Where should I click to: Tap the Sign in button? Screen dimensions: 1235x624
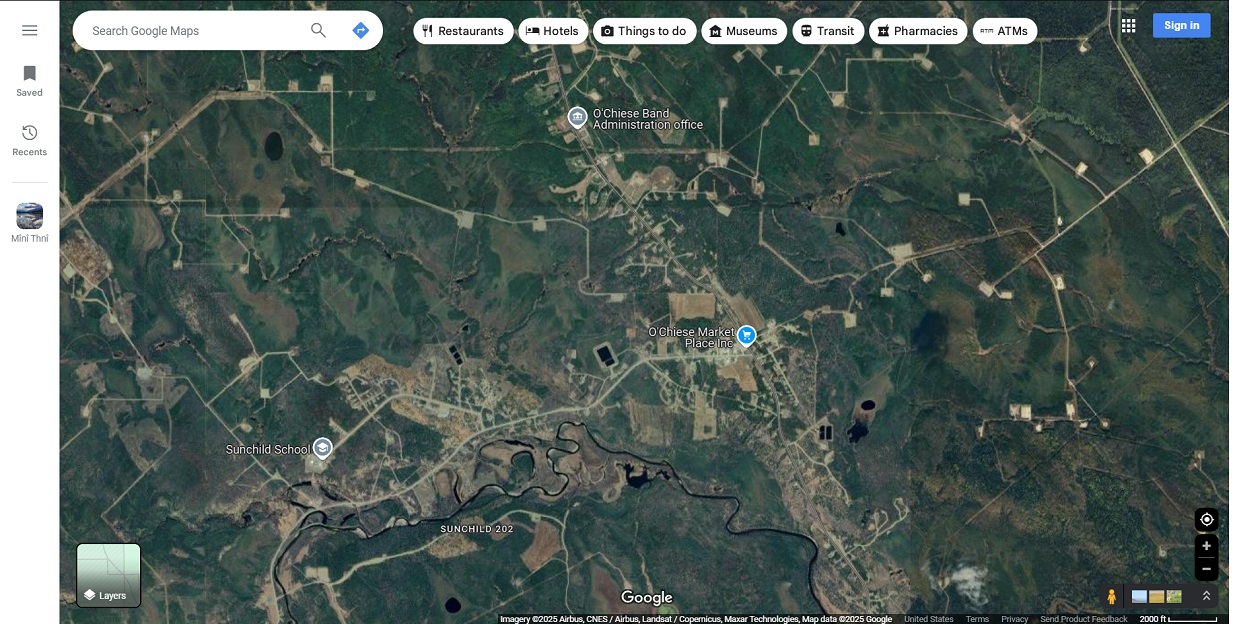[1181, 26]
